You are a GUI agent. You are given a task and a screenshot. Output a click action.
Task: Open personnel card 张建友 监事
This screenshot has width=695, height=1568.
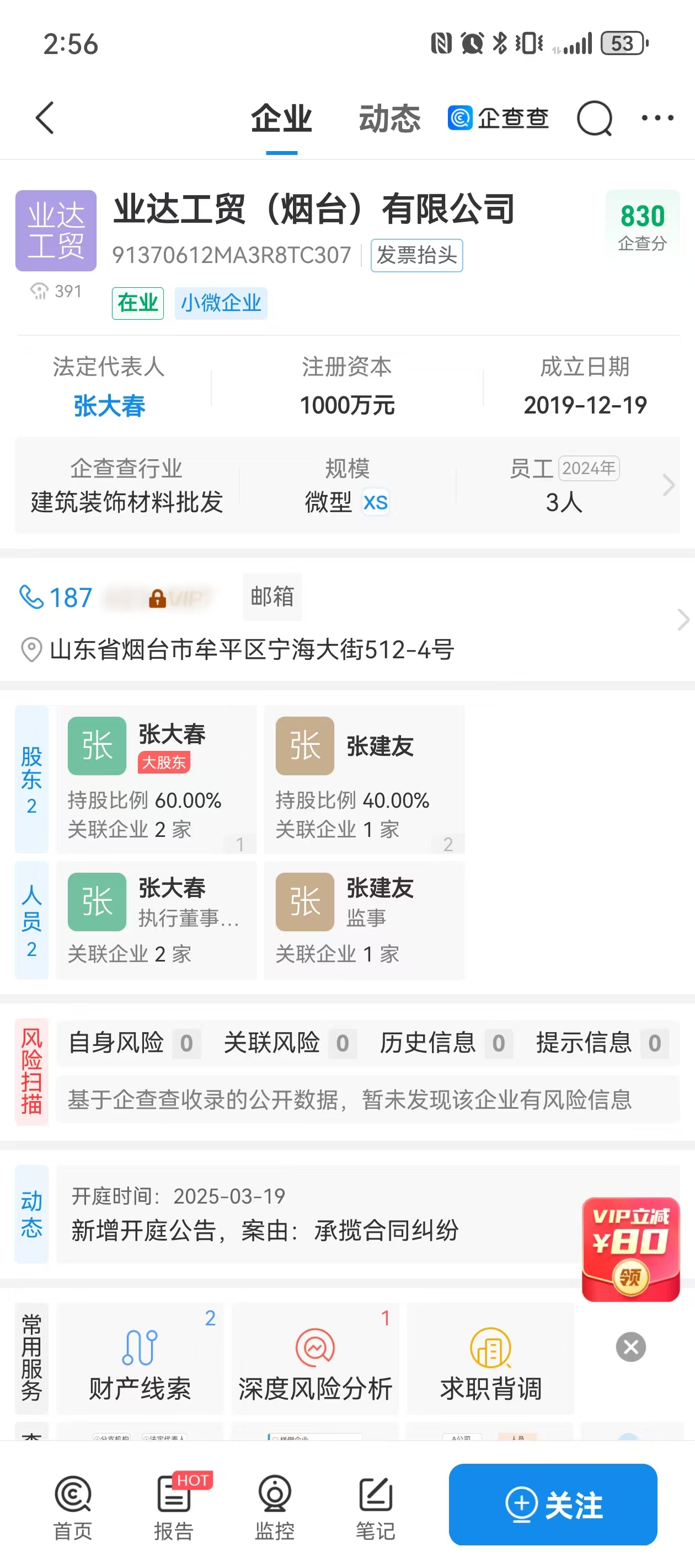click(364, 920)
